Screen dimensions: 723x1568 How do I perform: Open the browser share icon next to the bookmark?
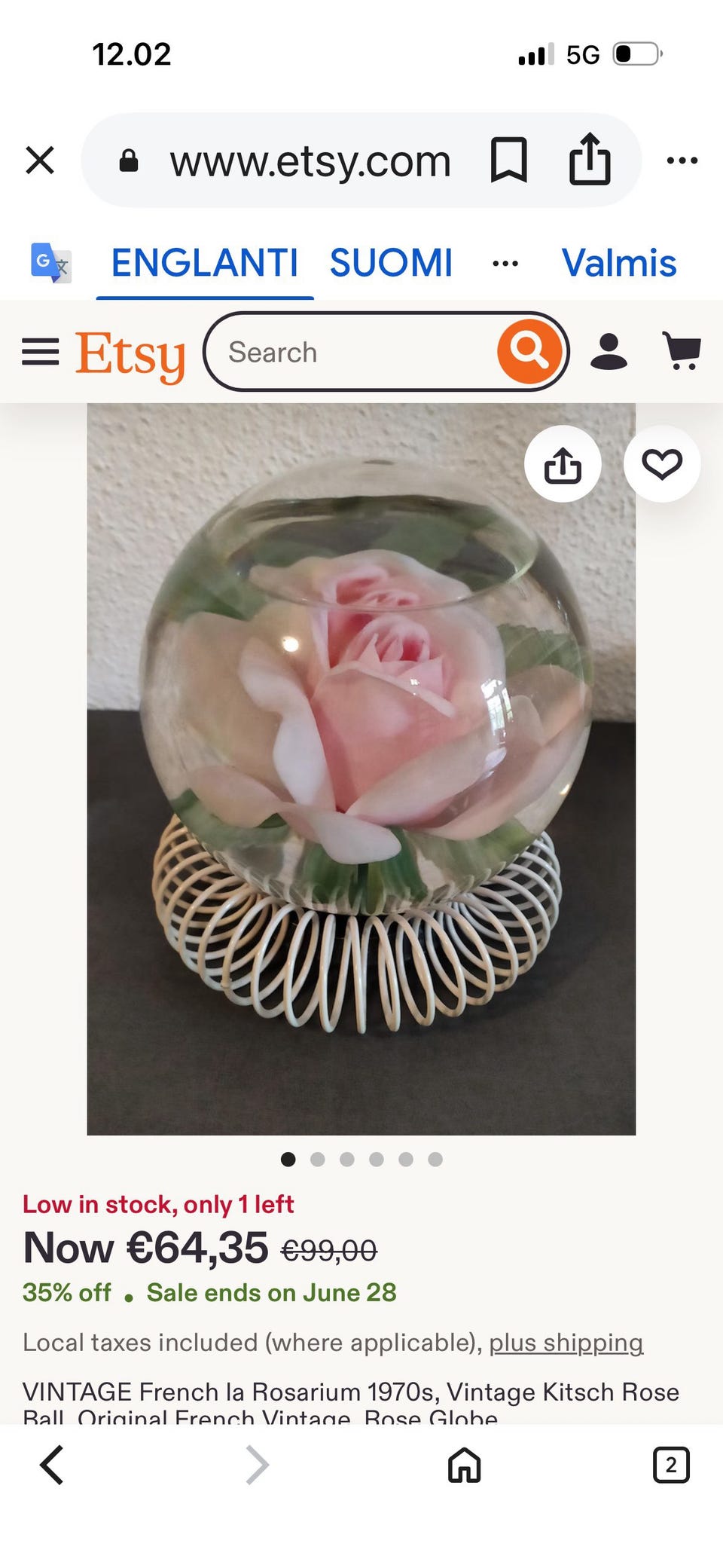(x=590, y=159)
